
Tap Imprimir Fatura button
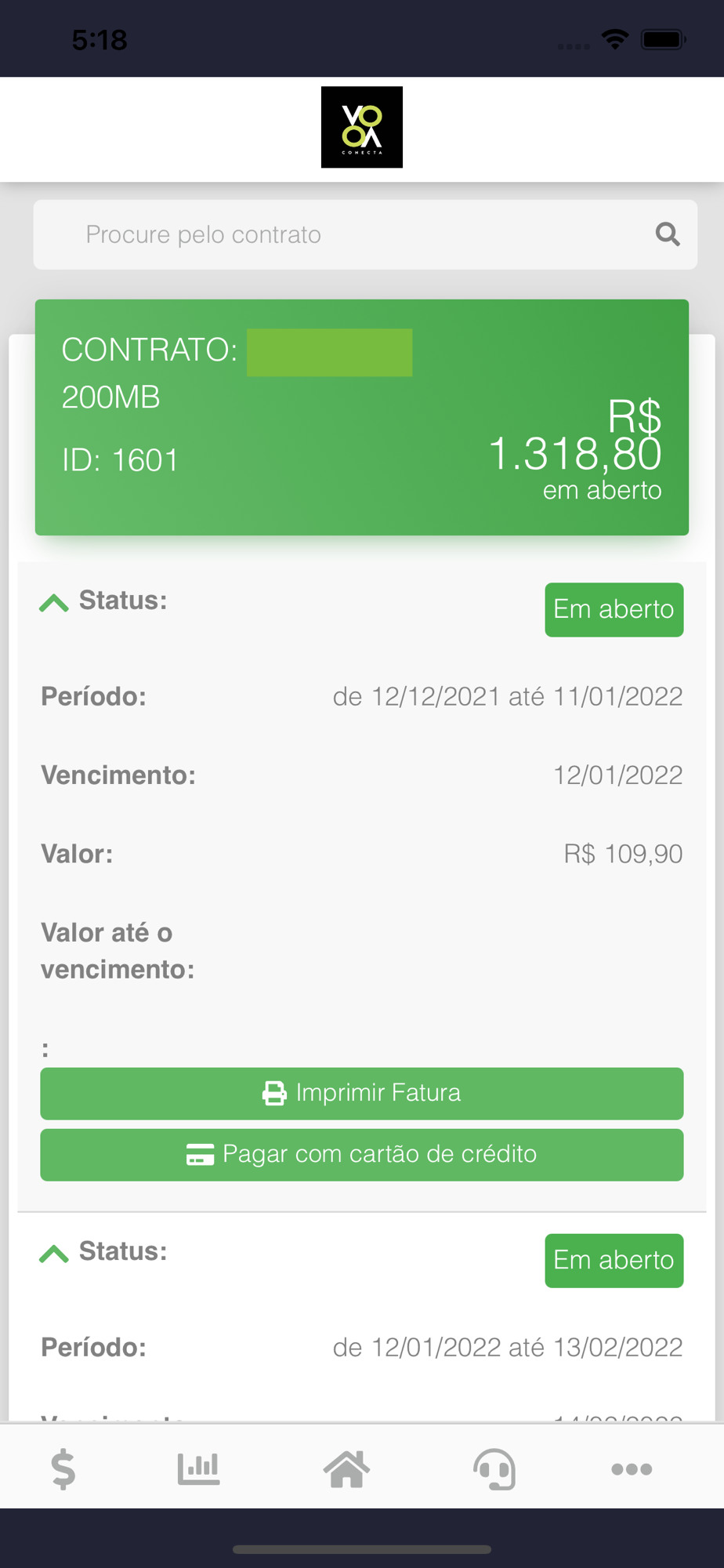(x=362, y=1093)
